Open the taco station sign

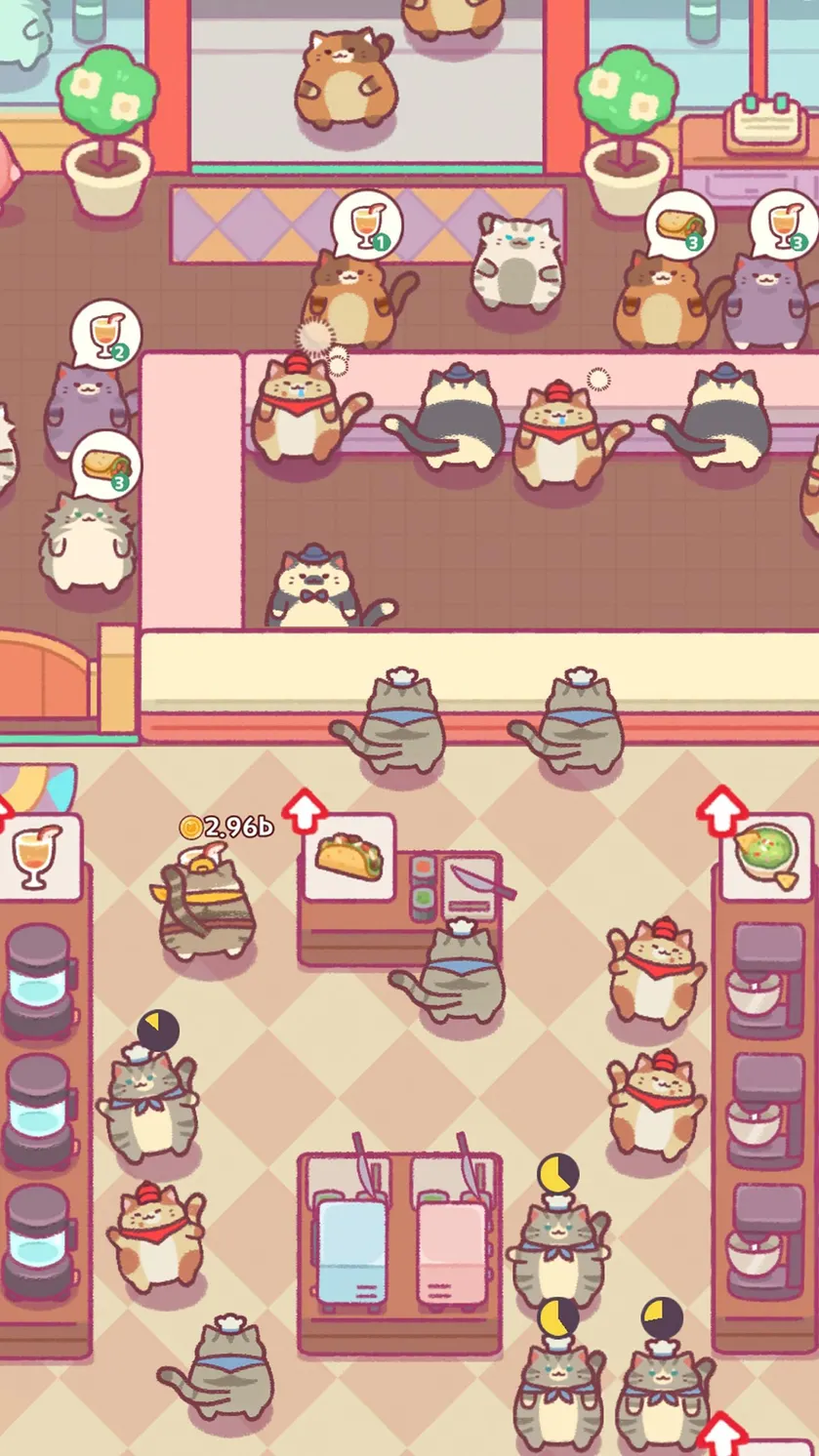tap(348, 857)
